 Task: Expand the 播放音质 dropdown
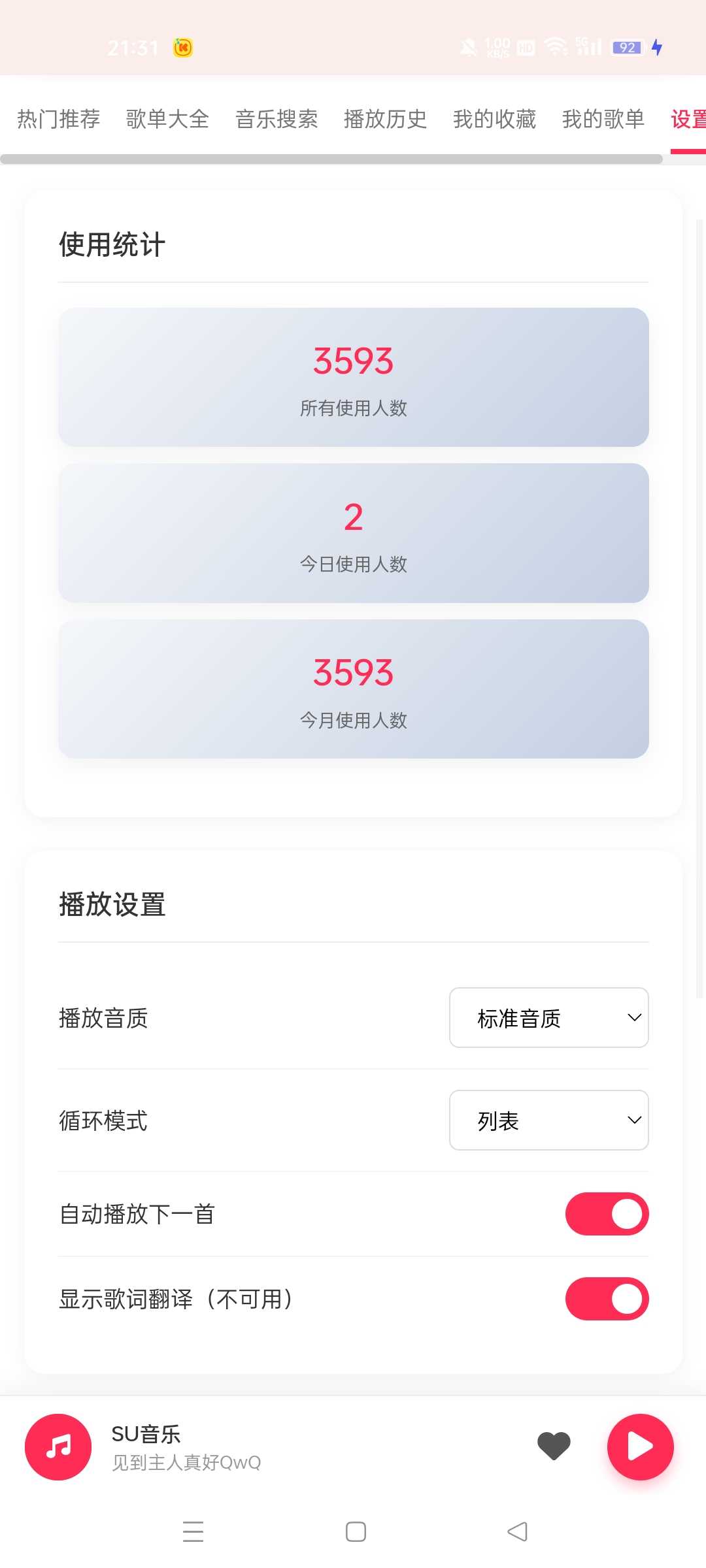(x=548, y=1018)
